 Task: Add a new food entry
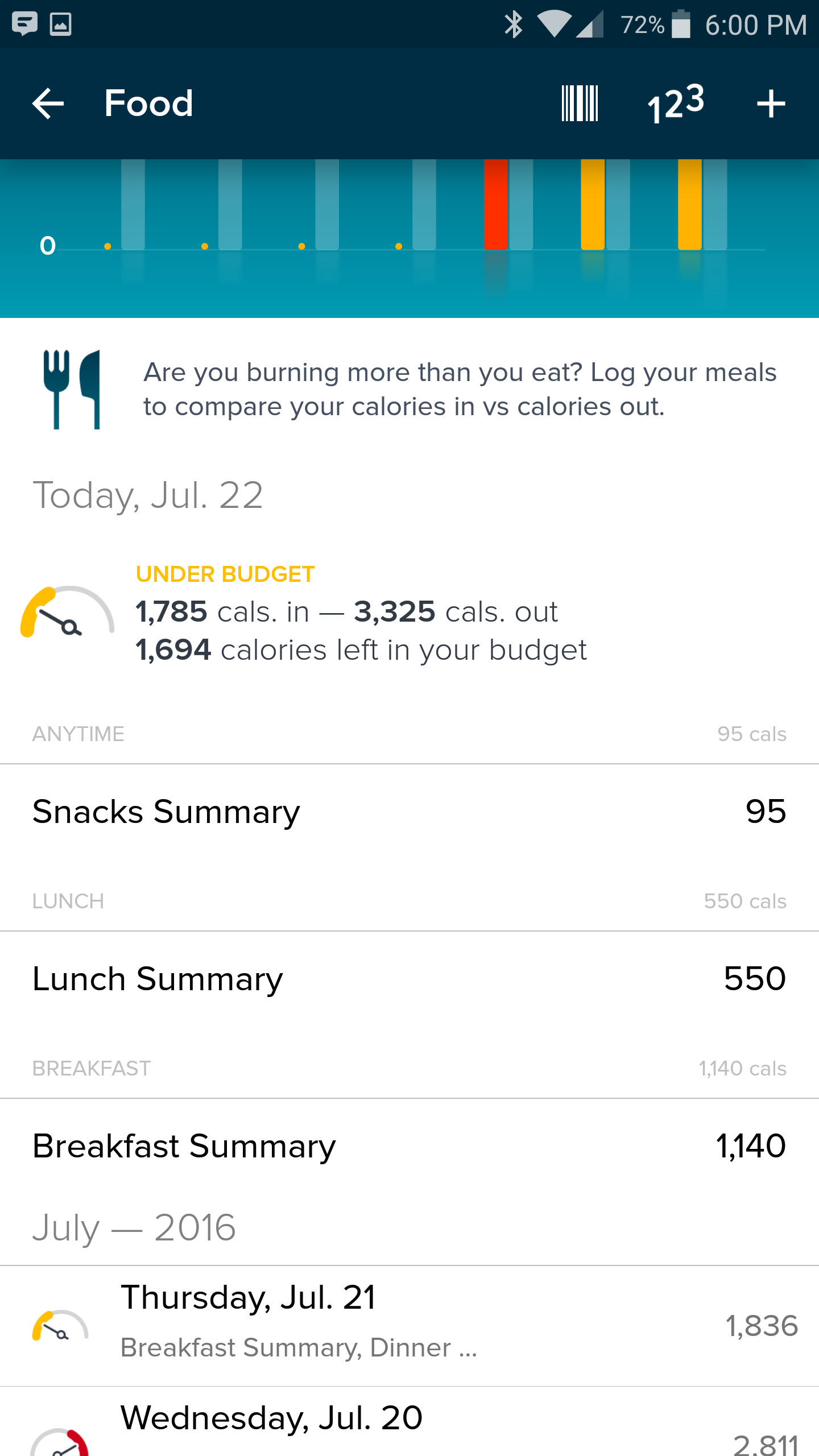tap(771, 104)
